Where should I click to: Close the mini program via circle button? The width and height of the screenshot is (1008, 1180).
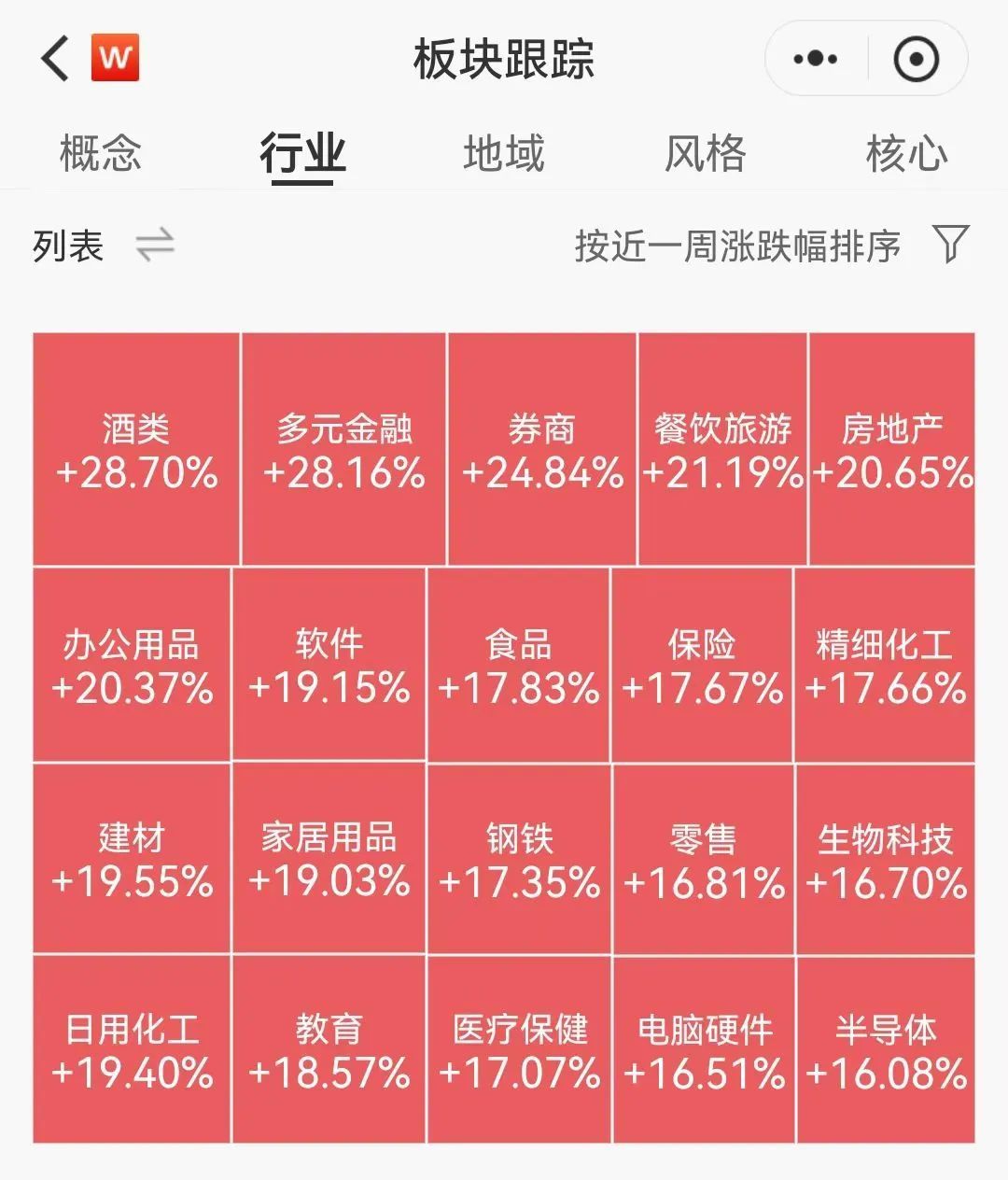tap(916, 59)
